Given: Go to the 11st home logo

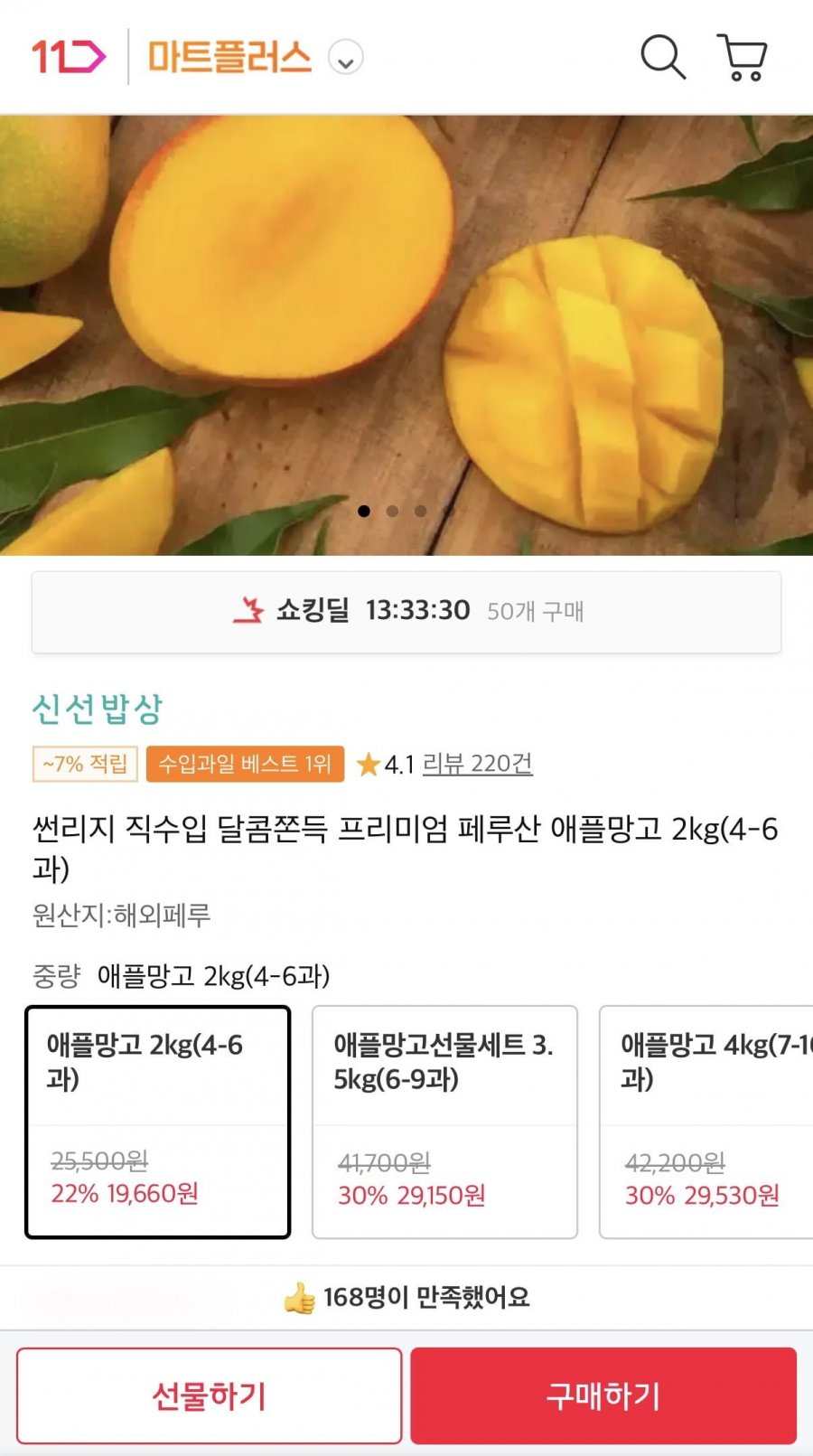Looking at the screenshot, I should [x=69, y=57].
